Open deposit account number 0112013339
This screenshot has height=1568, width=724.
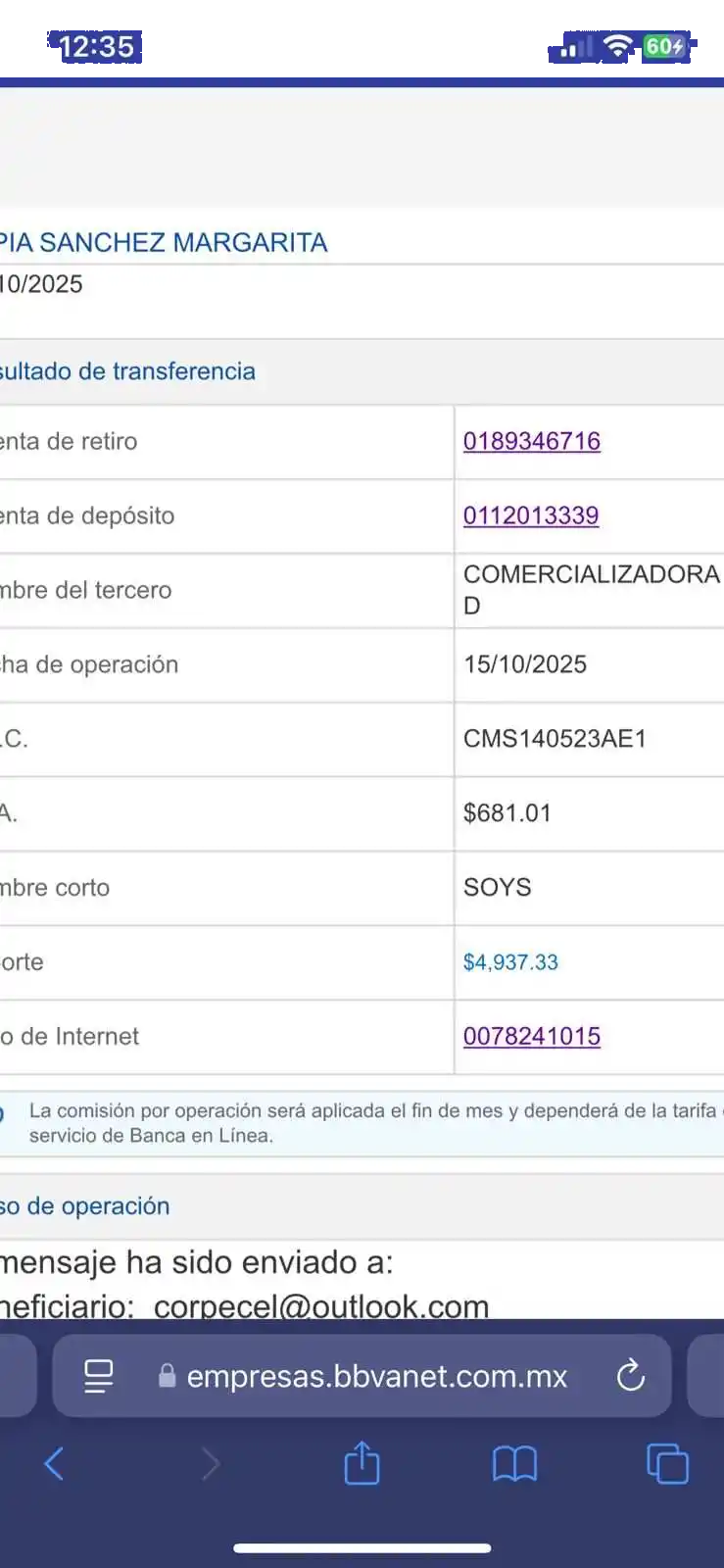(530, 515)
